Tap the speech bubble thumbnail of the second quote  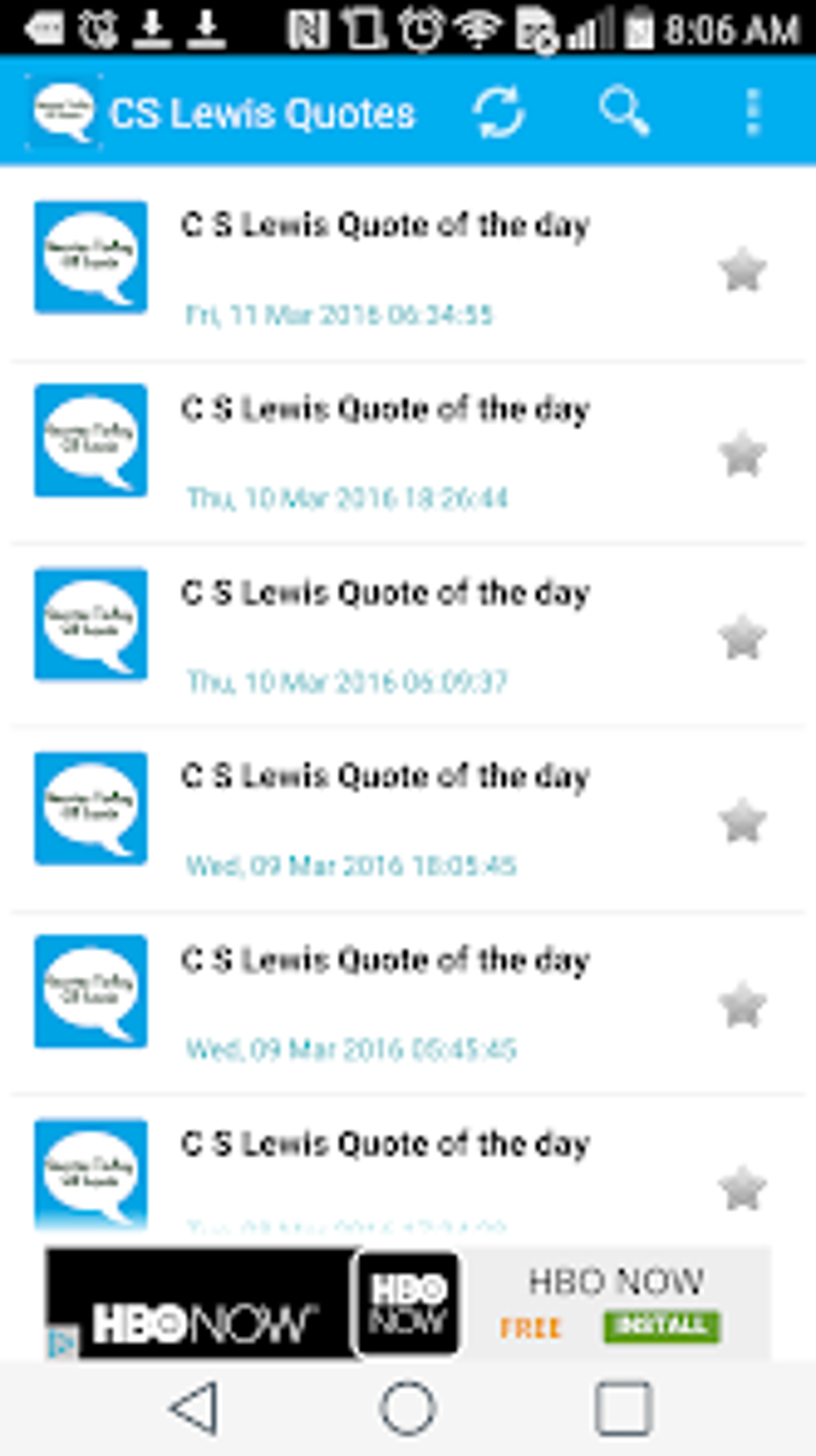pos(90,442)
